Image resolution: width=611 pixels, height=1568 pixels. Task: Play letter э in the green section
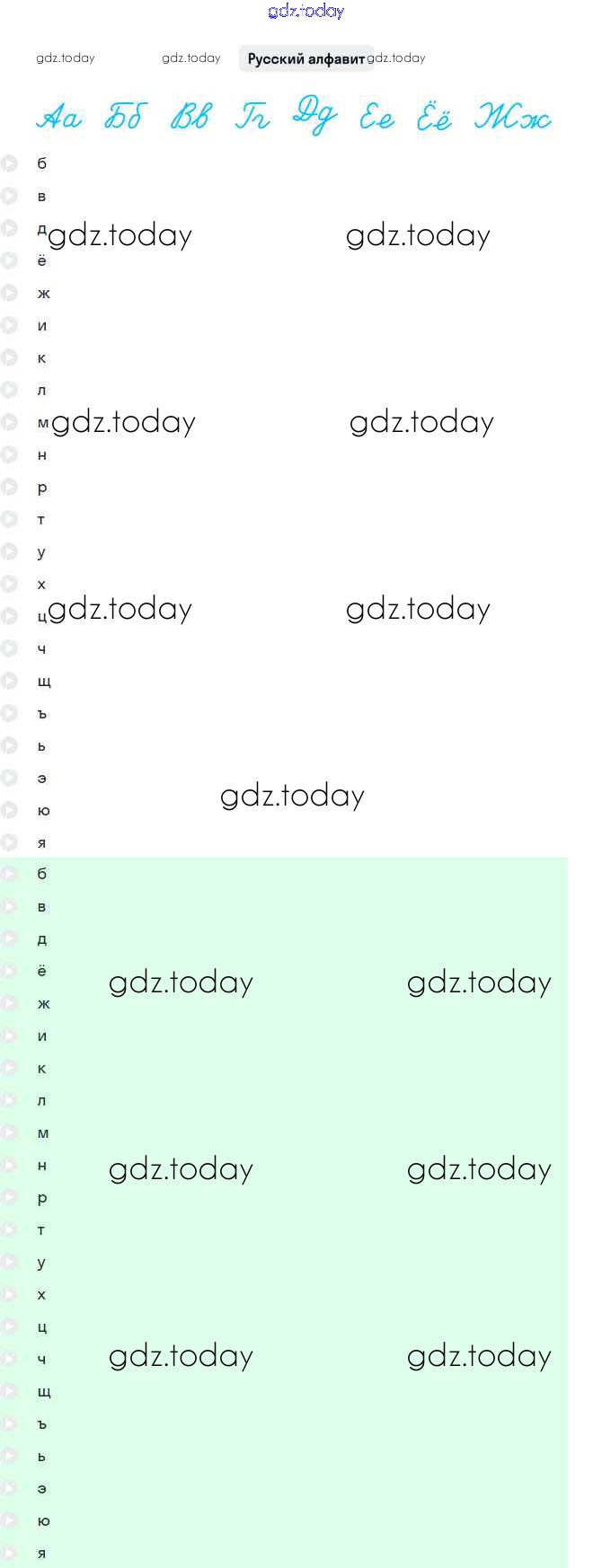click(x=9, y=1488)
